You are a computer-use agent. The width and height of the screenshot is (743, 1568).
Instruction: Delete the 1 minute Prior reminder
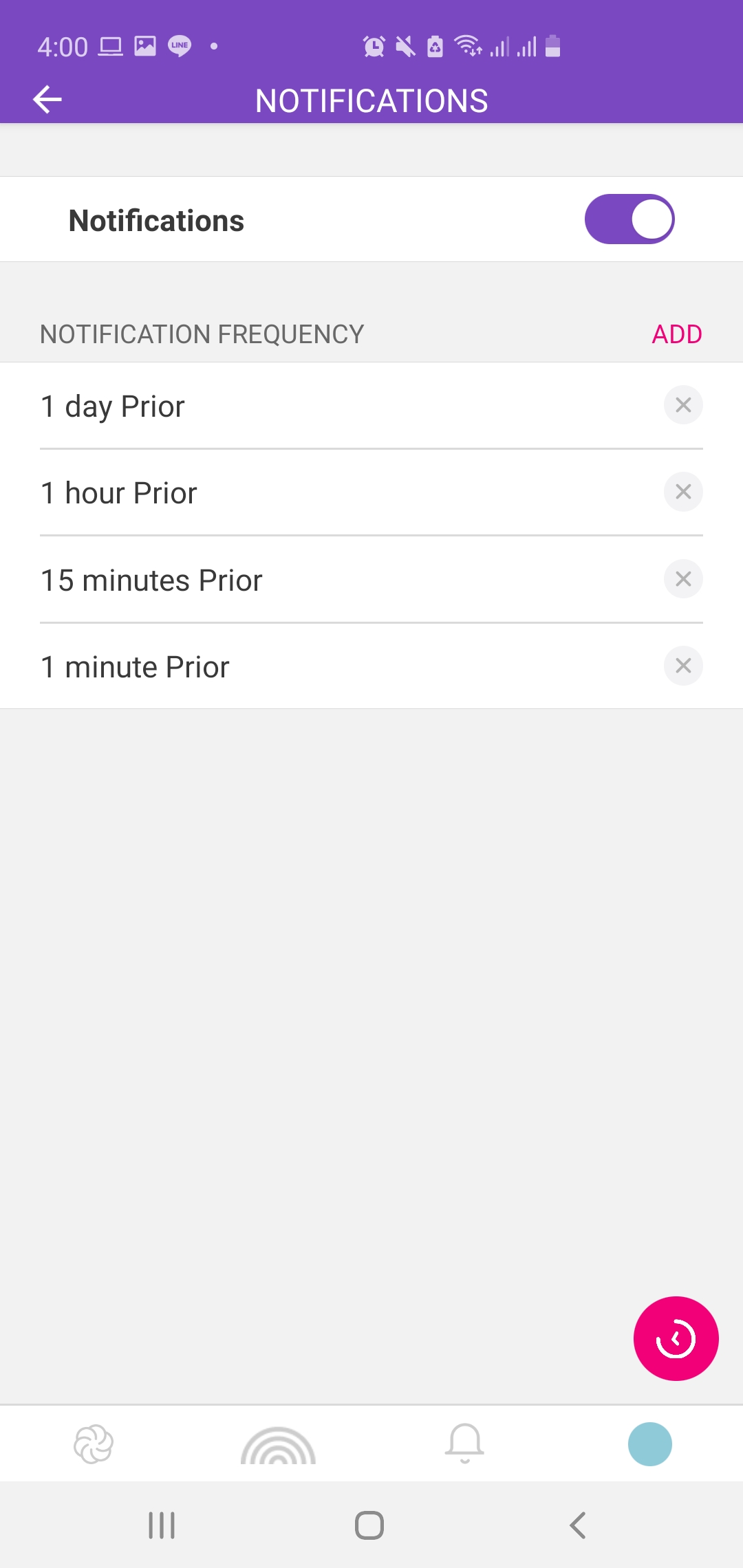point(683,666)
